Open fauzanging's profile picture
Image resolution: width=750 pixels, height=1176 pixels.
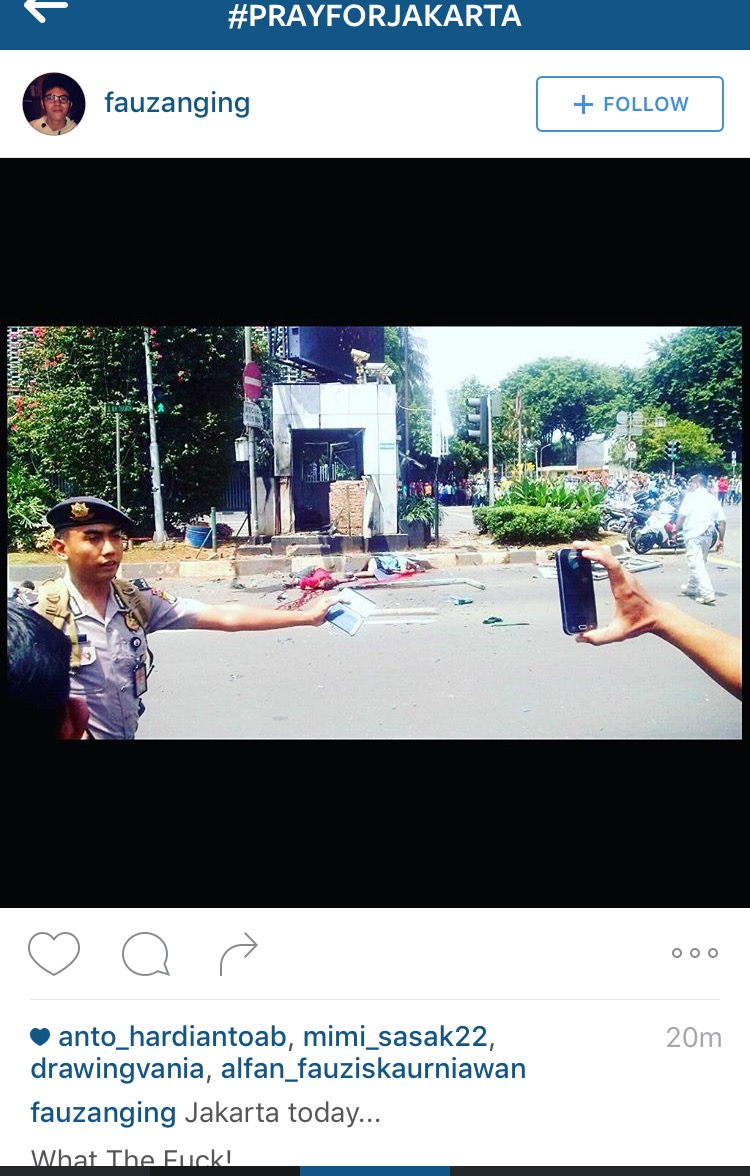point(54,104)
